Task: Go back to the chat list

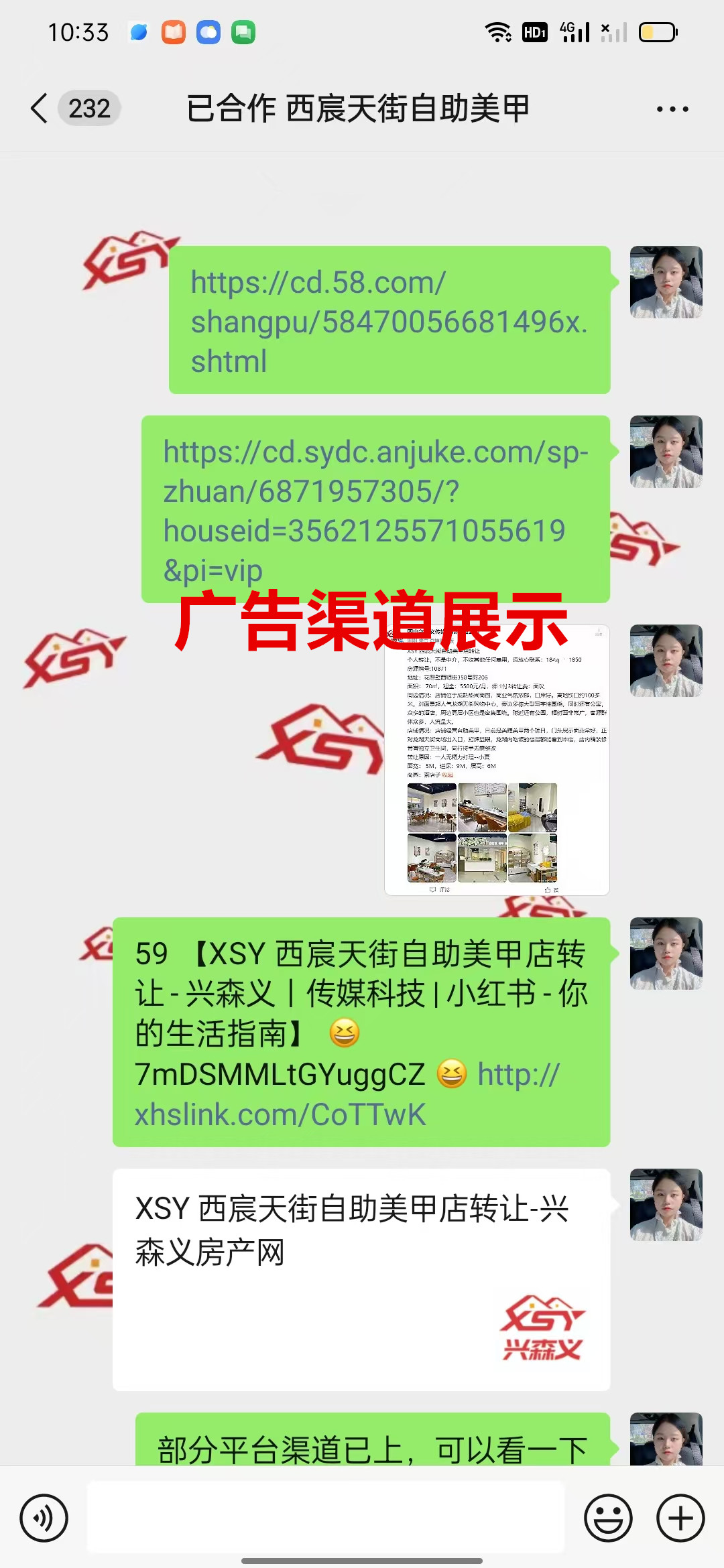Action: coord(40,109)
